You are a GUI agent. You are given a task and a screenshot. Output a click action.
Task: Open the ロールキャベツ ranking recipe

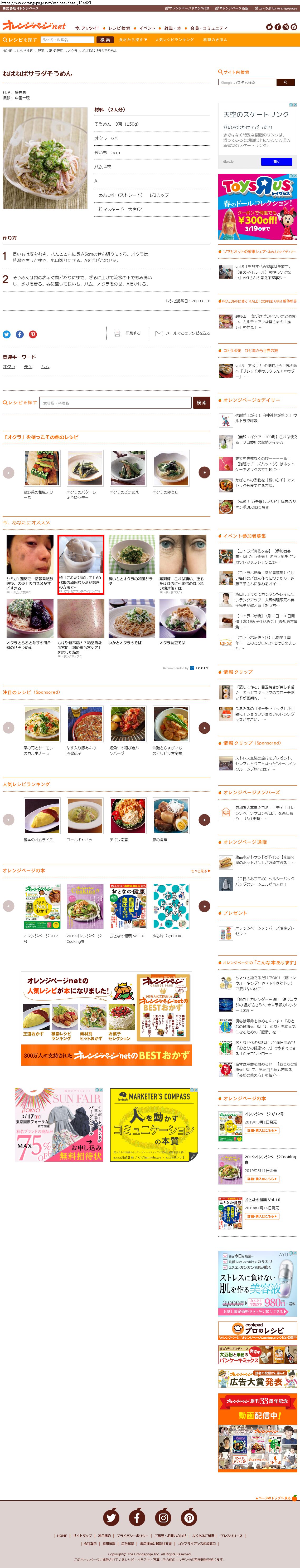(85, 819)
